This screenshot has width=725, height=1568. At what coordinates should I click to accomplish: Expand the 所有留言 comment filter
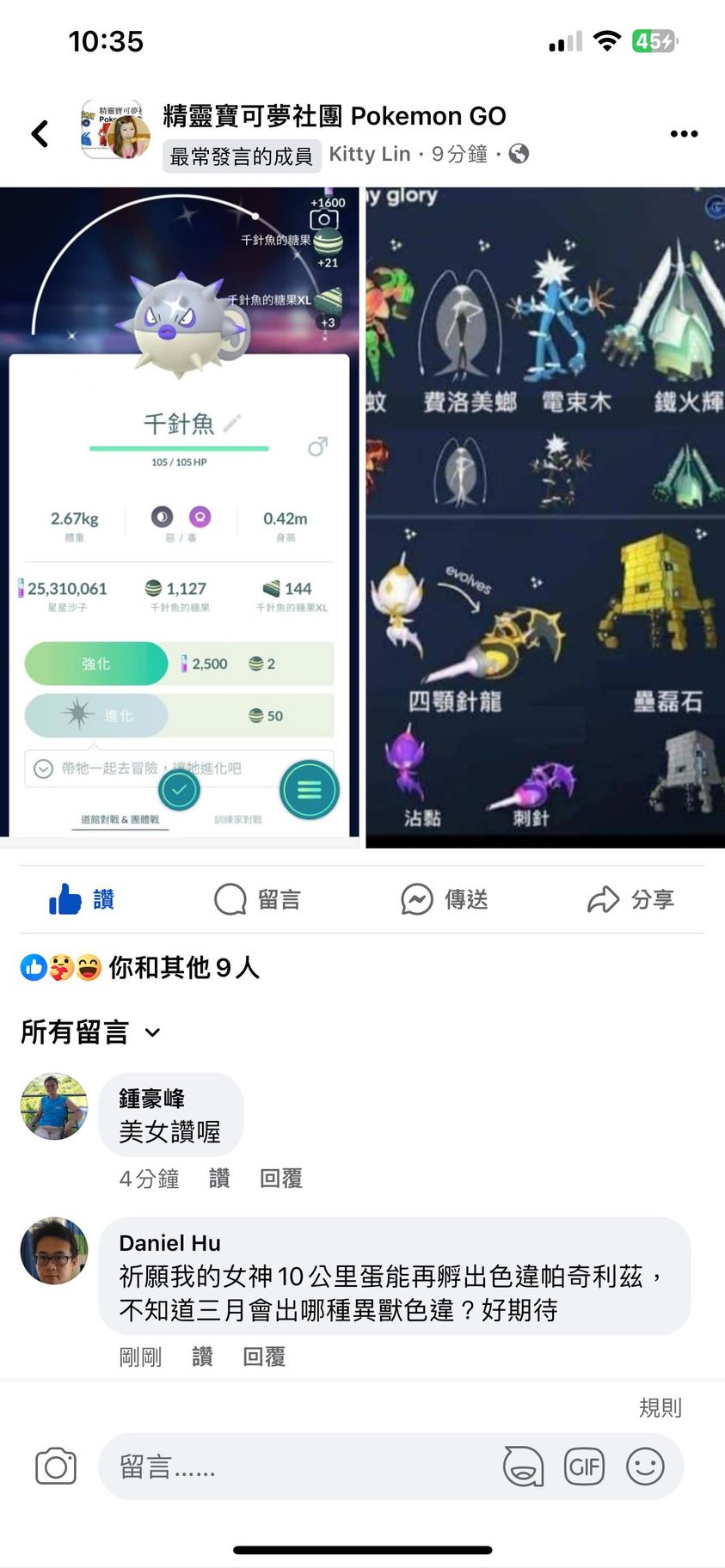pos(90,1032)
